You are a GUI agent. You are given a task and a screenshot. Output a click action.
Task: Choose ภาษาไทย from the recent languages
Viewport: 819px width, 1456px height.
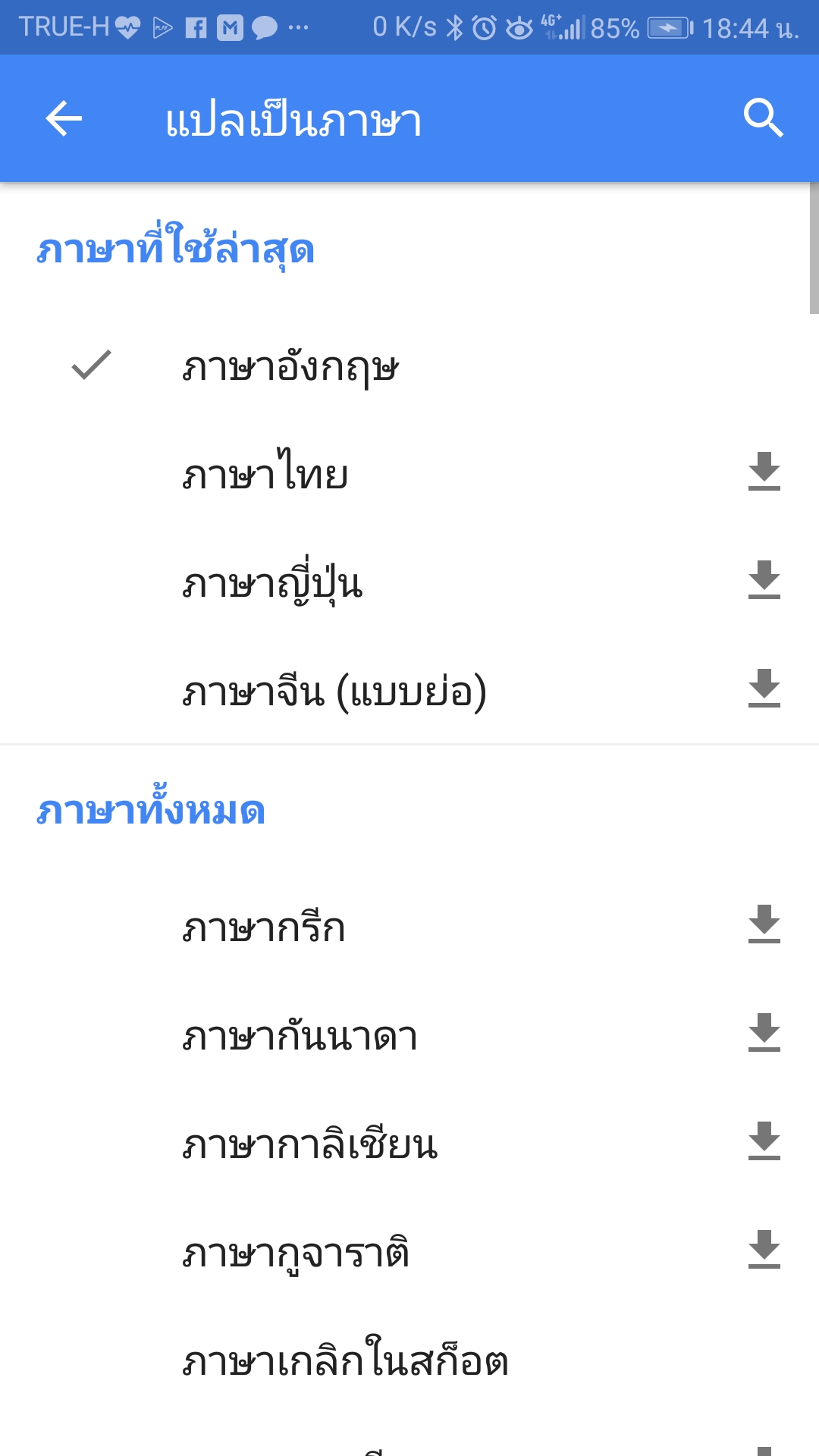[x=265, y=475]
